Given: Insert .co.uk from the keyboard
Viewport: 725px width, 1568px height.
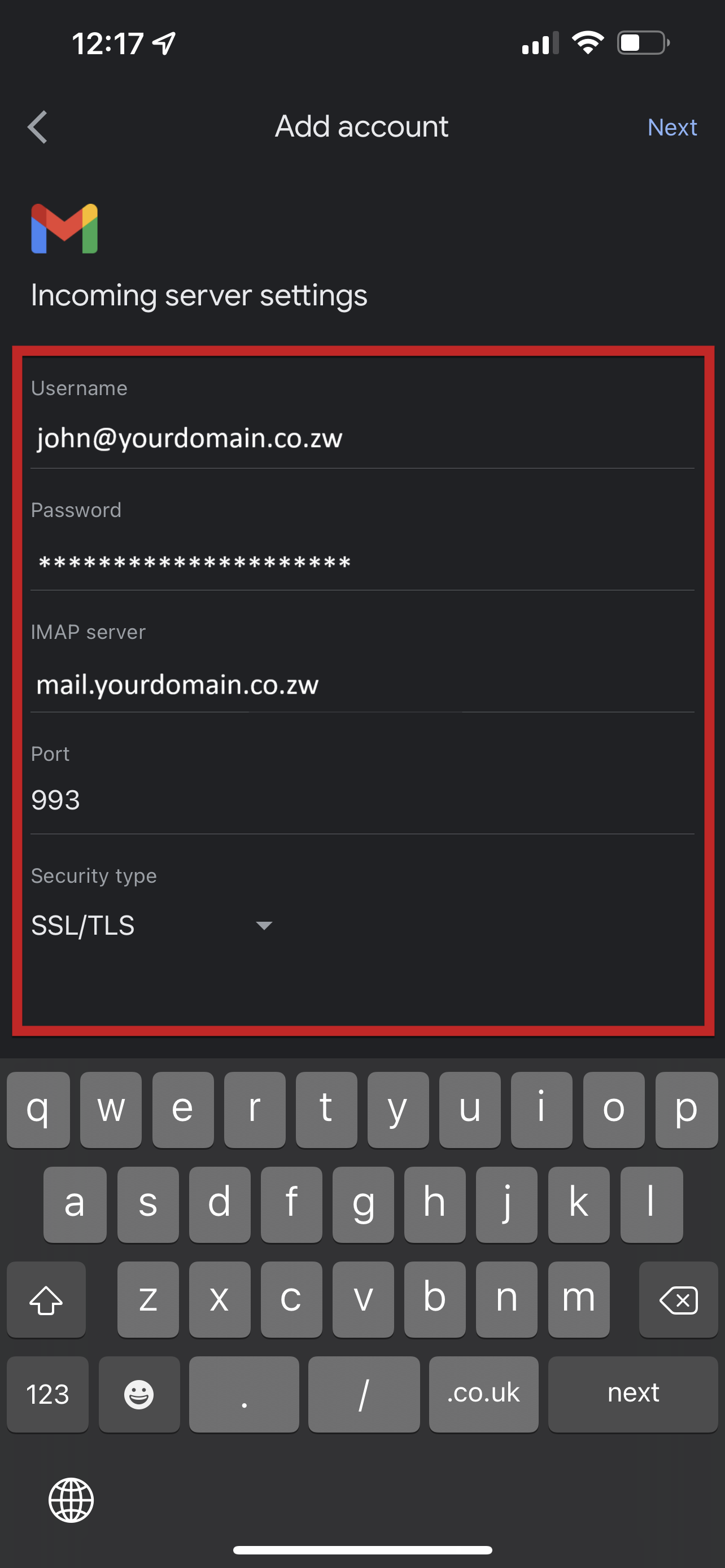Looking at the screenshot, I should click(483, 1394).
